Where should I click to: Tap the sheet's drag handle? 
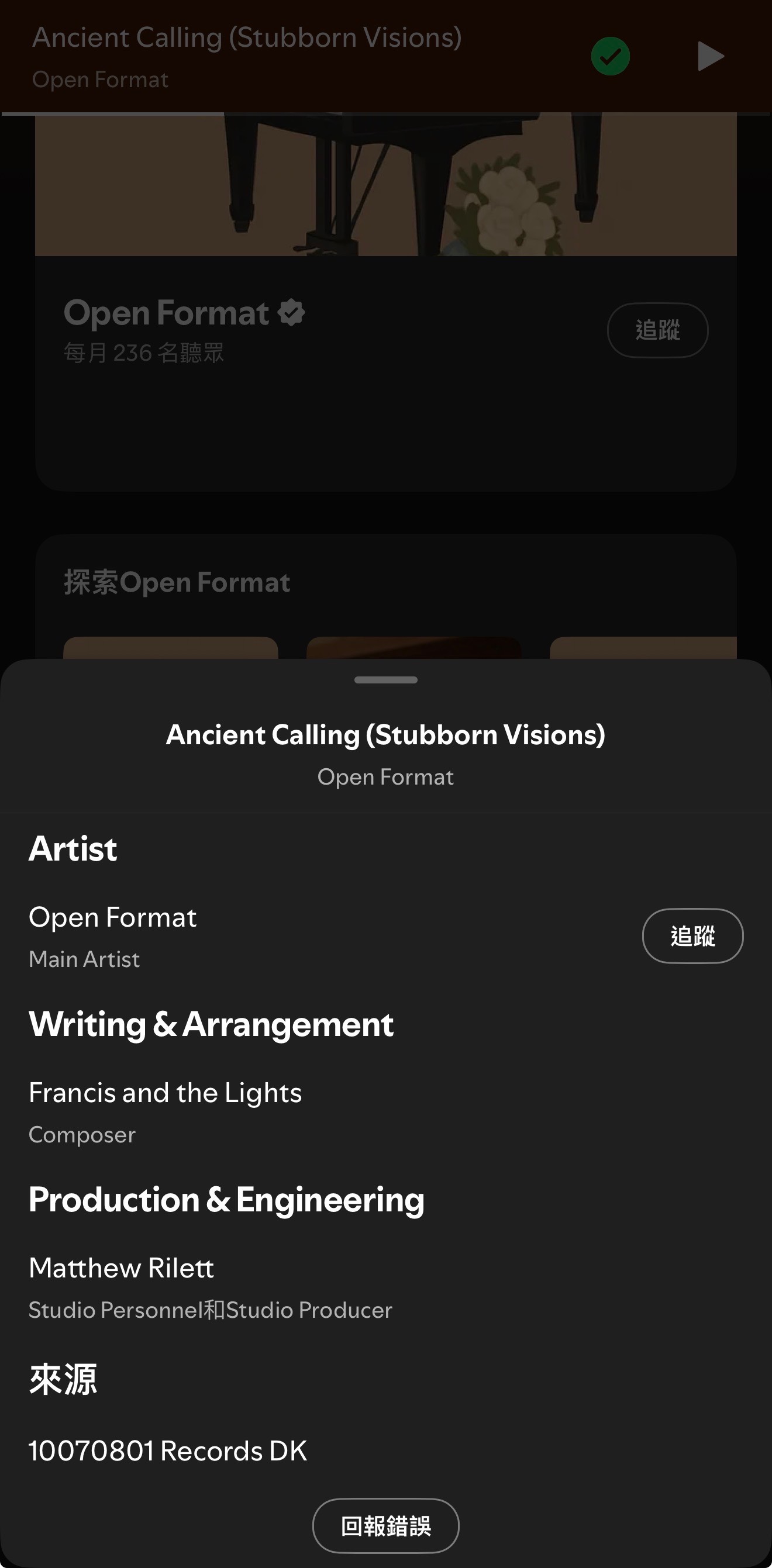(385, 680)
